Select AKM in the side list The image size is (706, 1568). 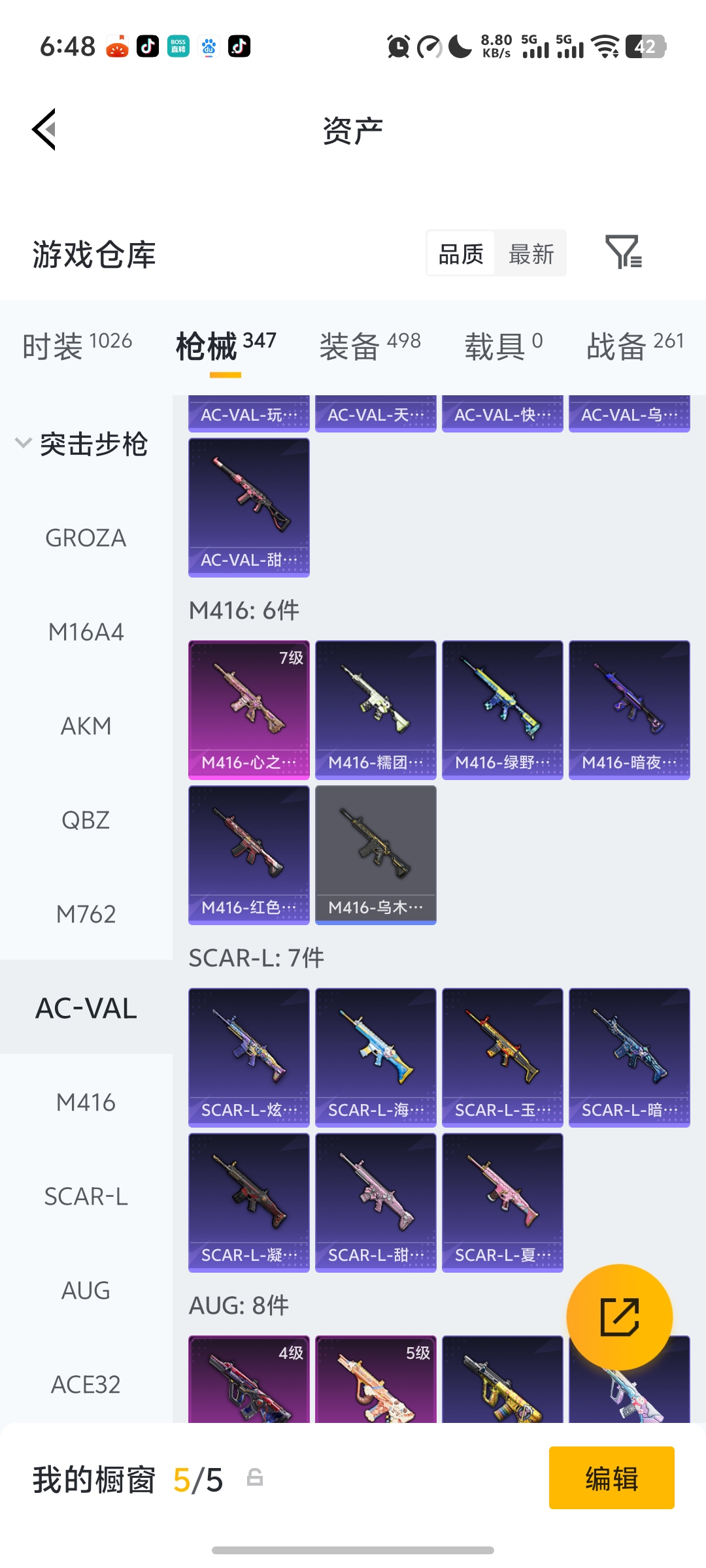(86, 726)
